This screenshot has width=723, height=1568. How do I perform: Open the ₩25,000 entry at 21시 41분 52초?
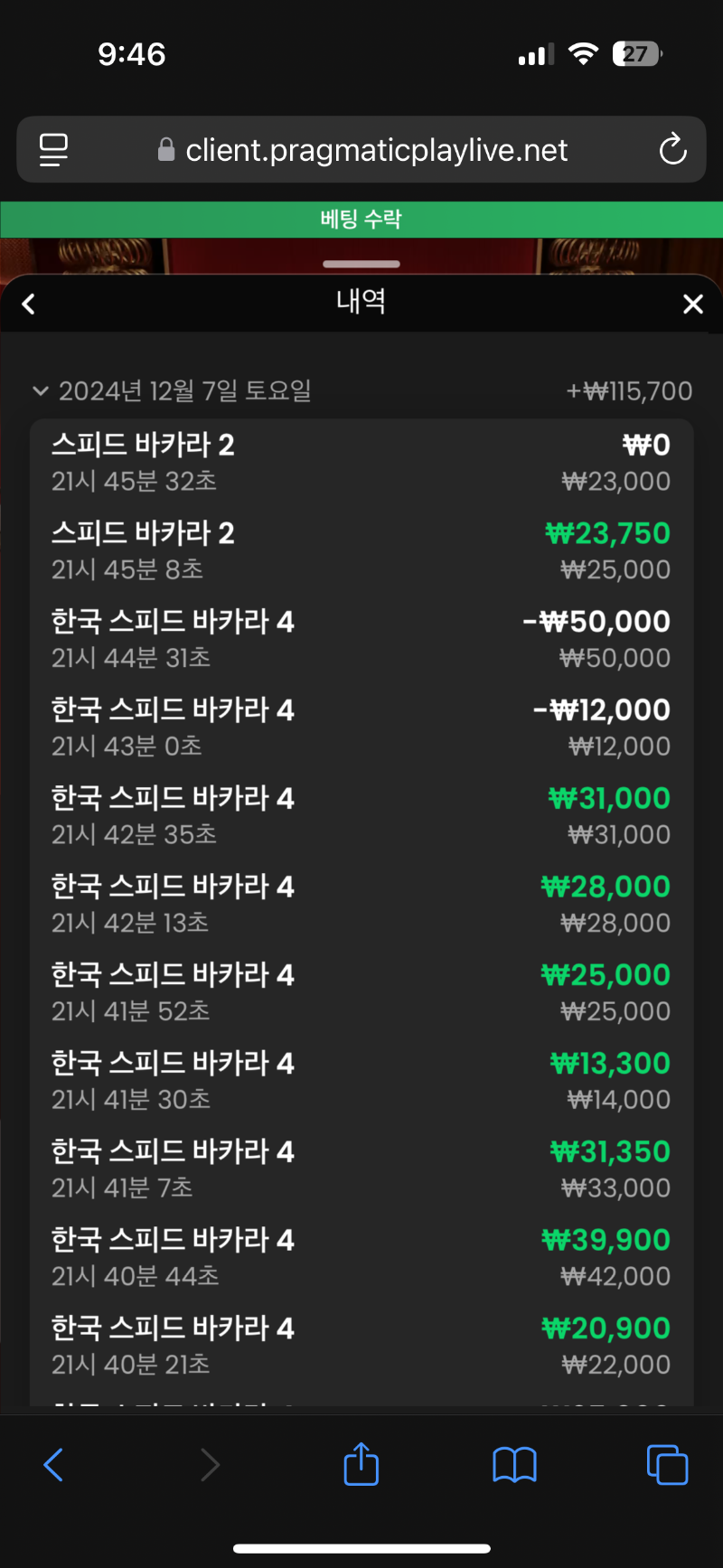(x=361, y=993)
